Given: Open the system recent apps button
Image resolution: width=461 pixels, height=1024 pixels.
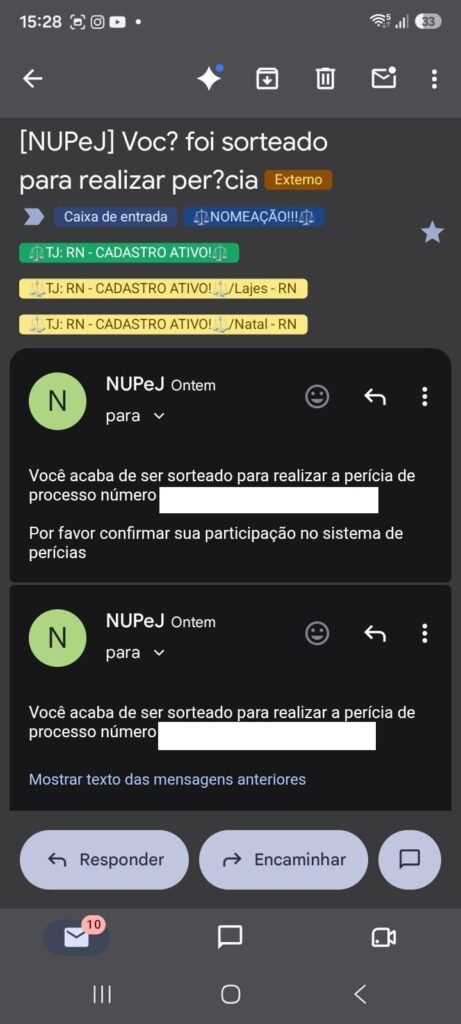Looking at the screenshot, I should click(102, 995).
